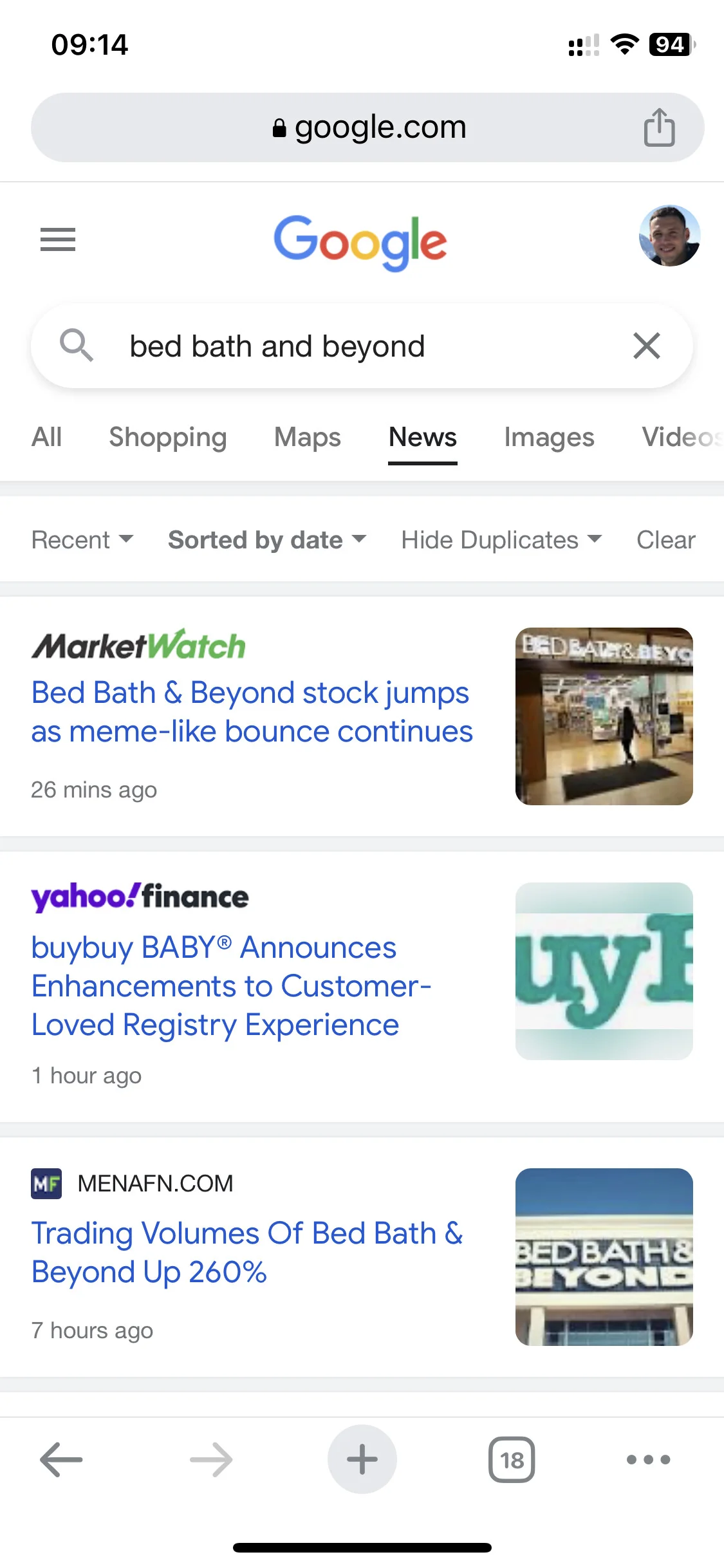Open the Google account profile picture
724x1568 pixels.
tap(669, 236)
